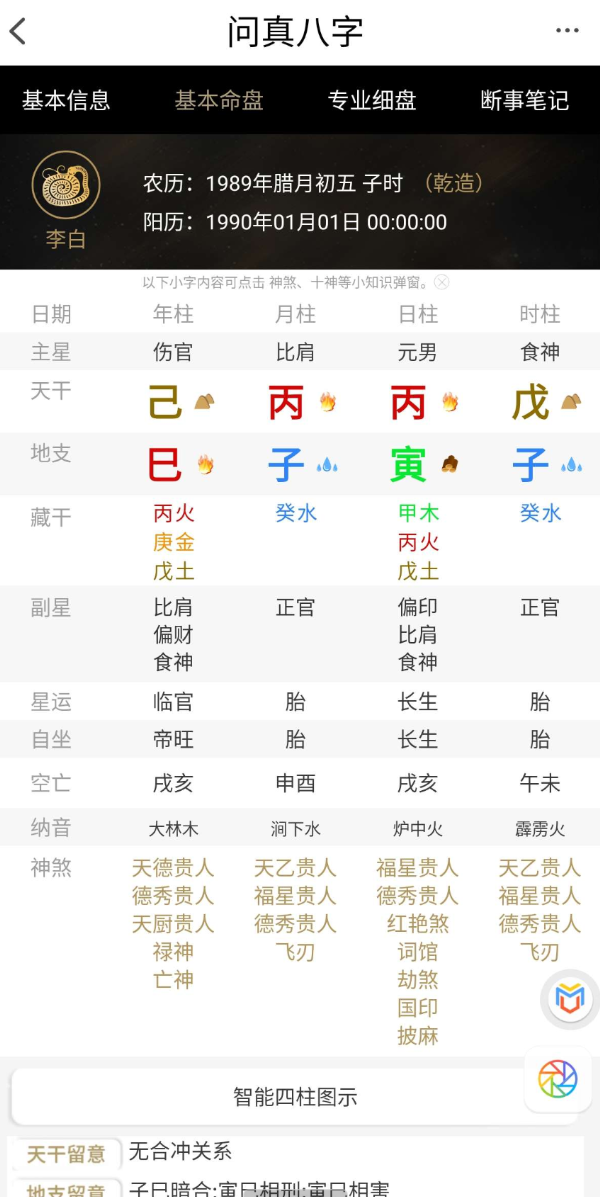The image size is (600, 1197).
Task: Show the 偏财 knowledge popup
Action: [x=173, y=635]
